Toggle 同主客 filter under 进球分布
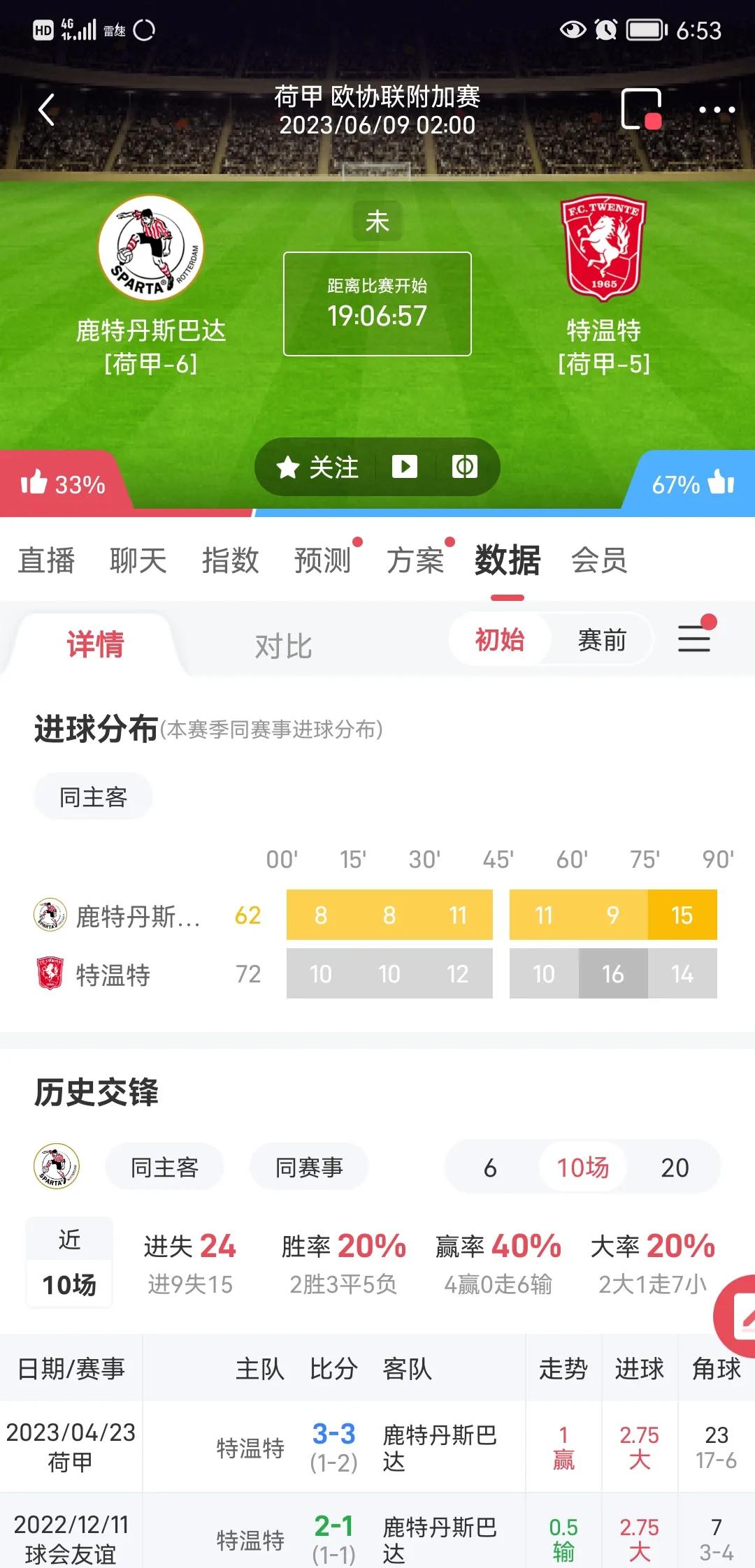 click(x=93, y=796)
